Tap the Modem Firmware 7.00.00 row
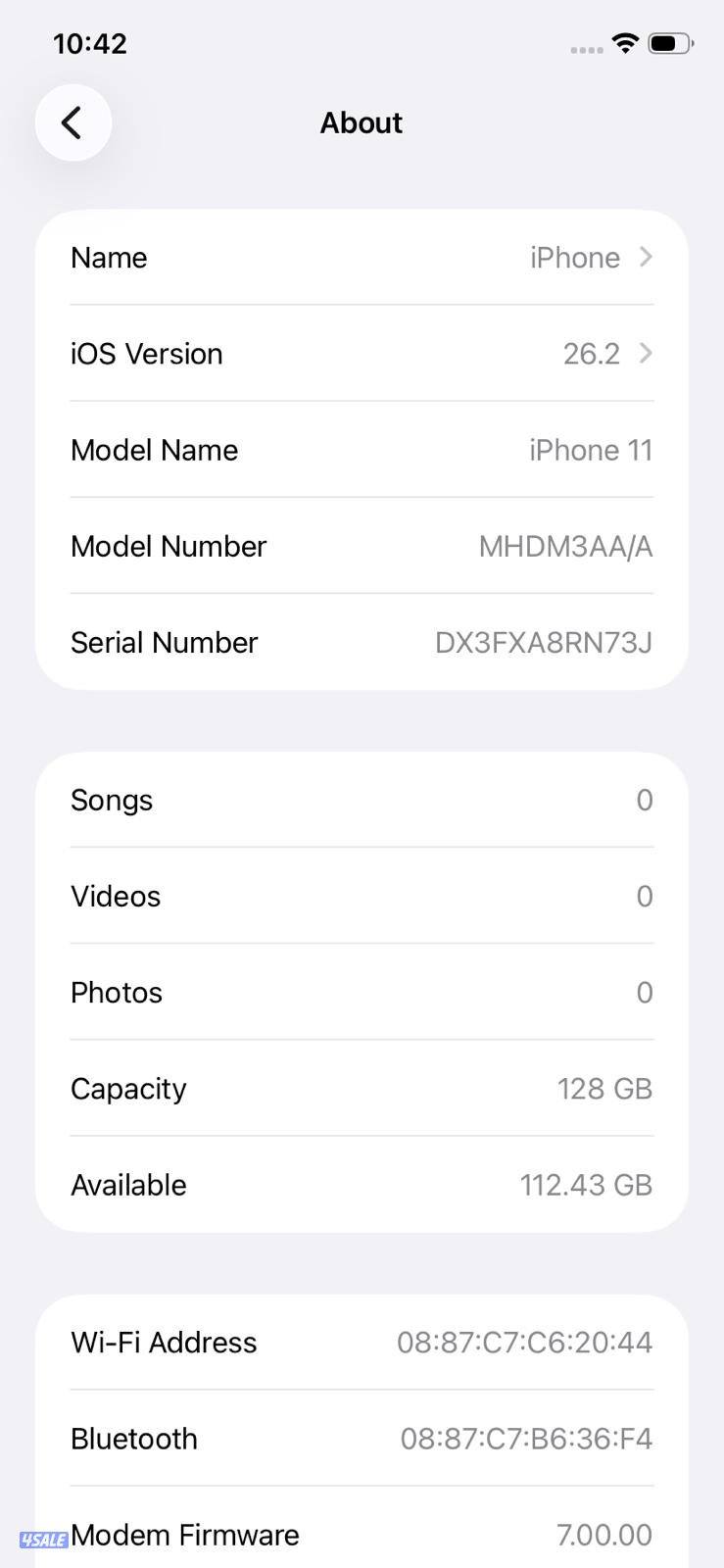This screenshot has width=724, height=1568. click(362, 1535)
